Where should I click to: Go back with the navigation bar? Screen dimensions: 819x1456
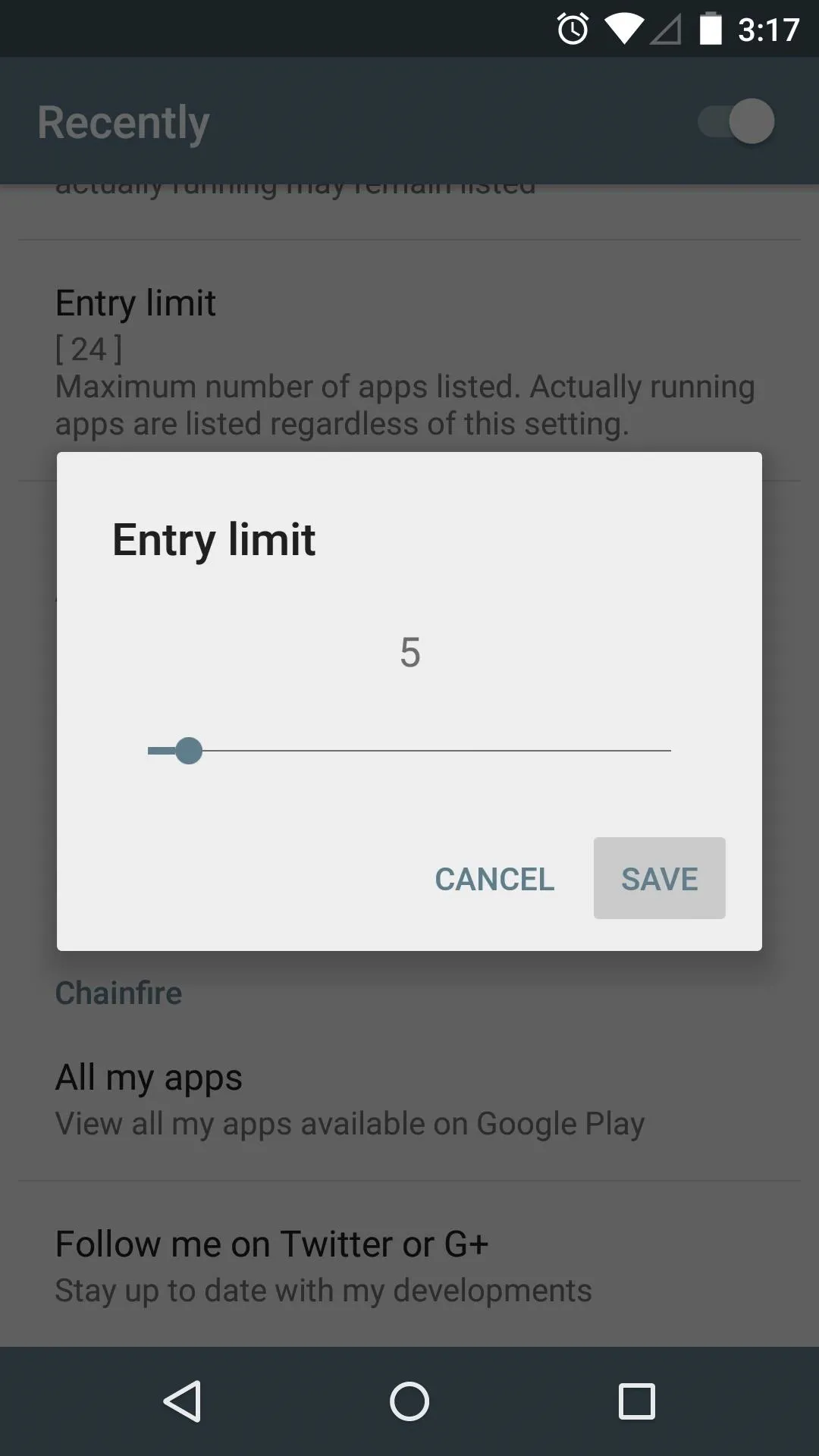(x=182, y=1401)
